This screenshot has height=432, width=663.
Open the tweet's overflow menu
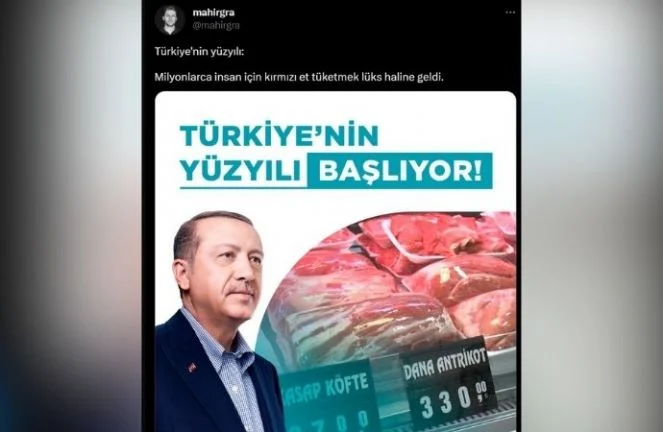(509, 14)
